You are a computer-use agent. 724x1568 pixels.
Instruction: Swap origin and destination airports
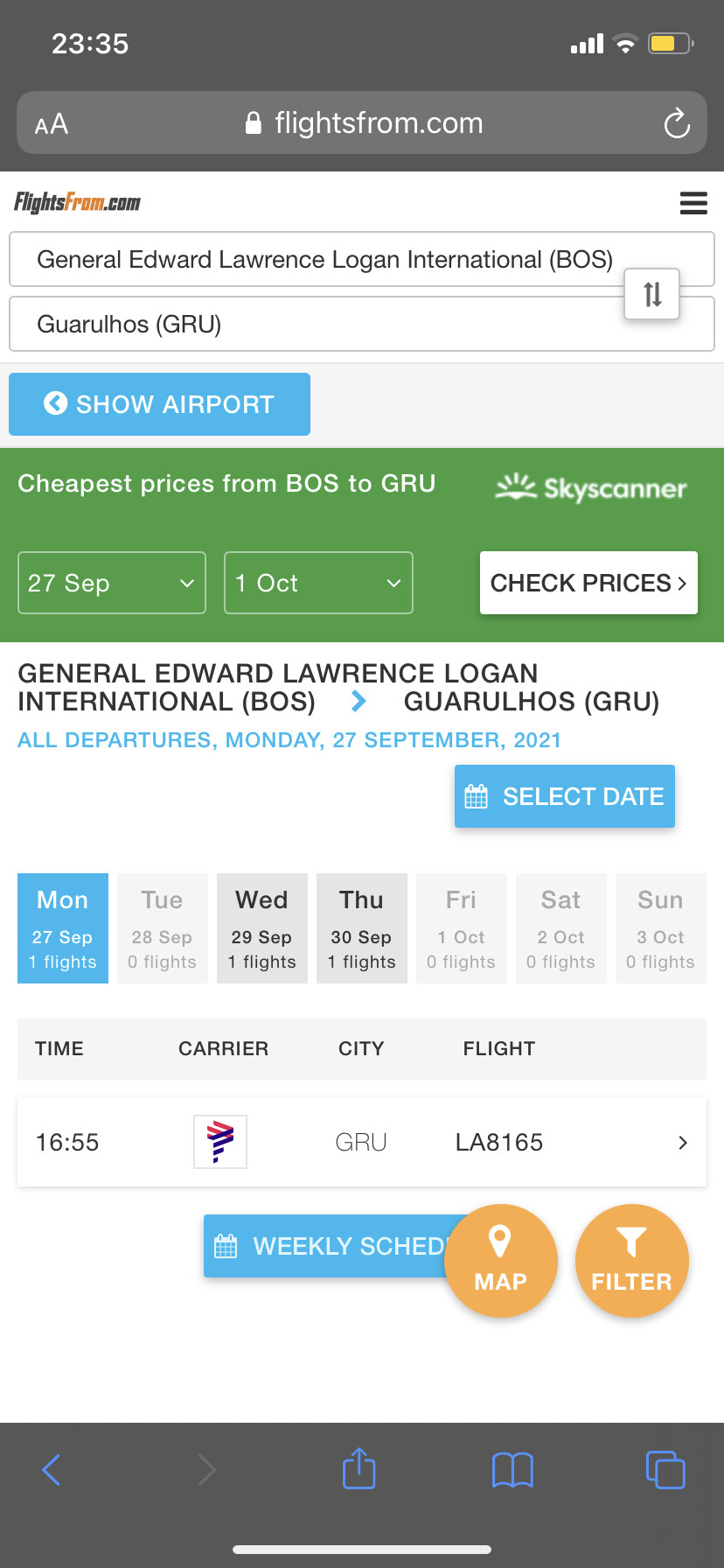click(x=652, y=294)
